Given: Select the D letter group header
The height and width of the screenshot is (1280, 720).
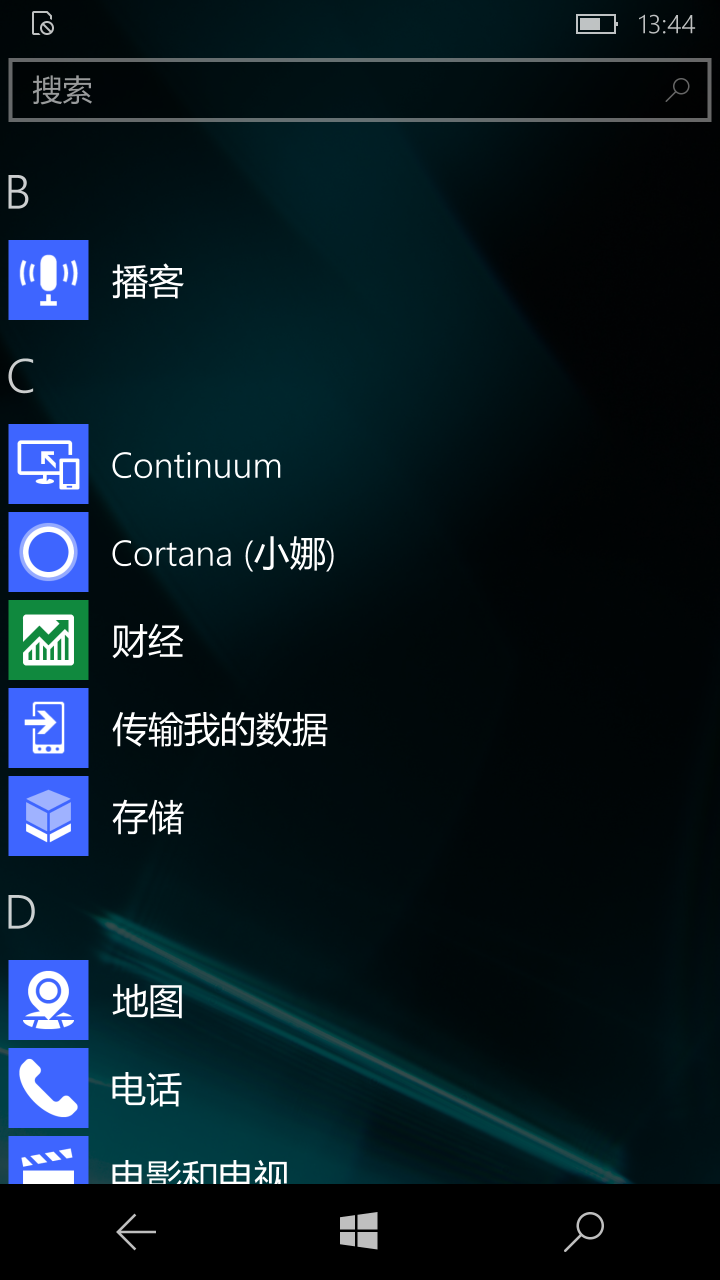Looking at the screenshot, I should click(x=20, y=912).
